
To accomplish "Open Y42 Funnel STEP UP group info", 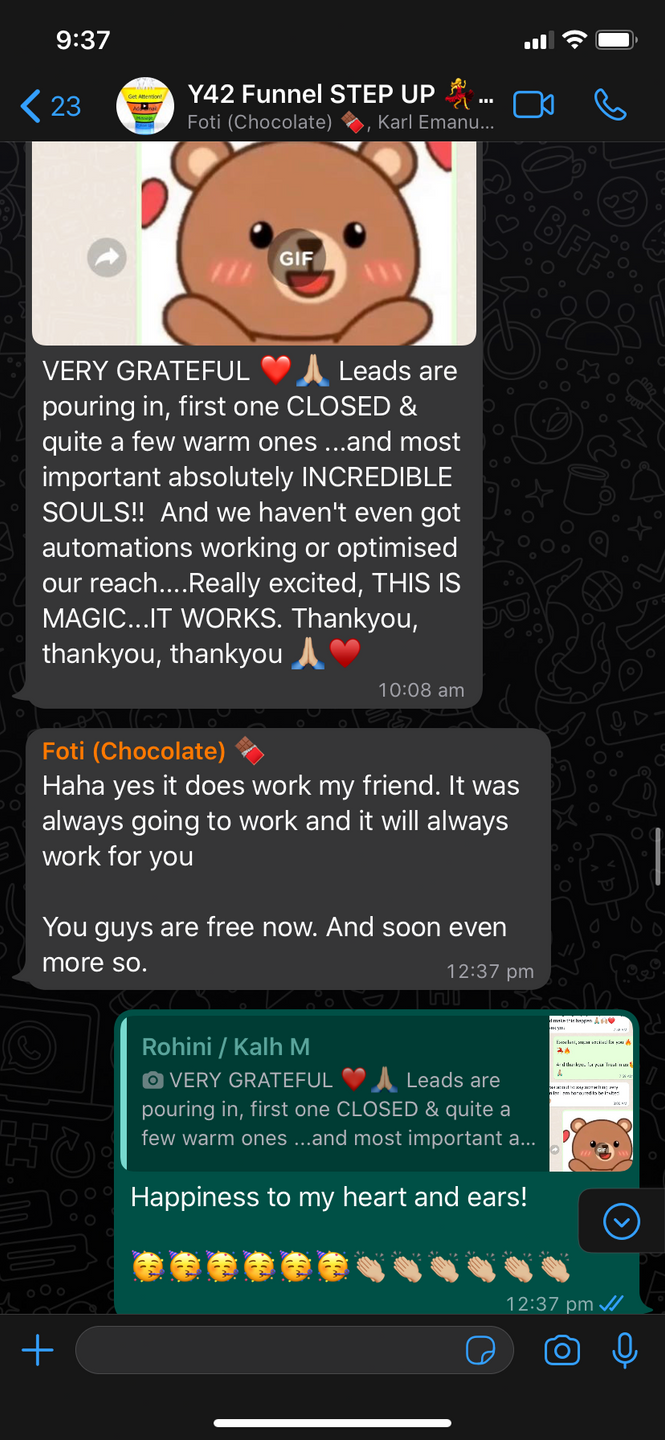I will point(340,107).
